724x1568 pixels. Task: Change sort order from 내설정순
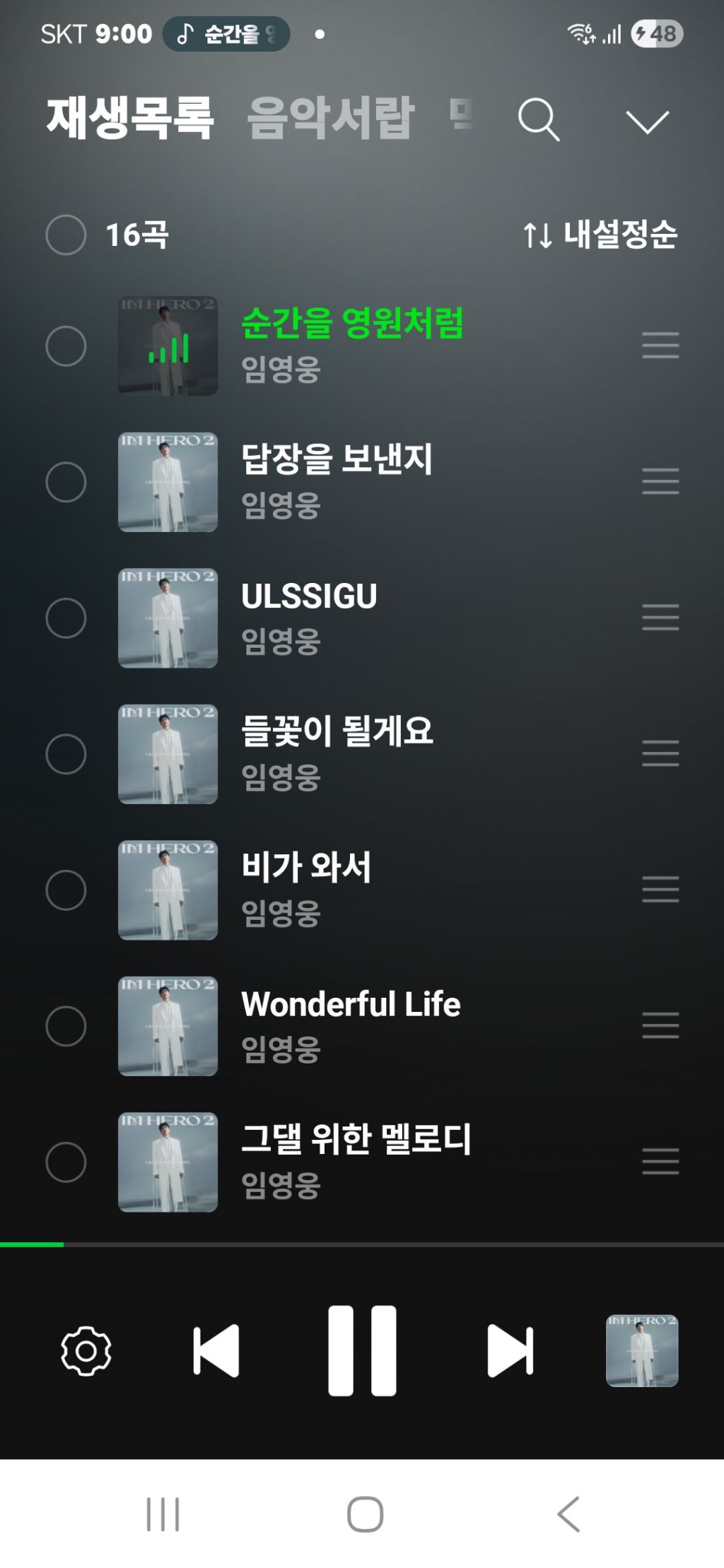600,235
